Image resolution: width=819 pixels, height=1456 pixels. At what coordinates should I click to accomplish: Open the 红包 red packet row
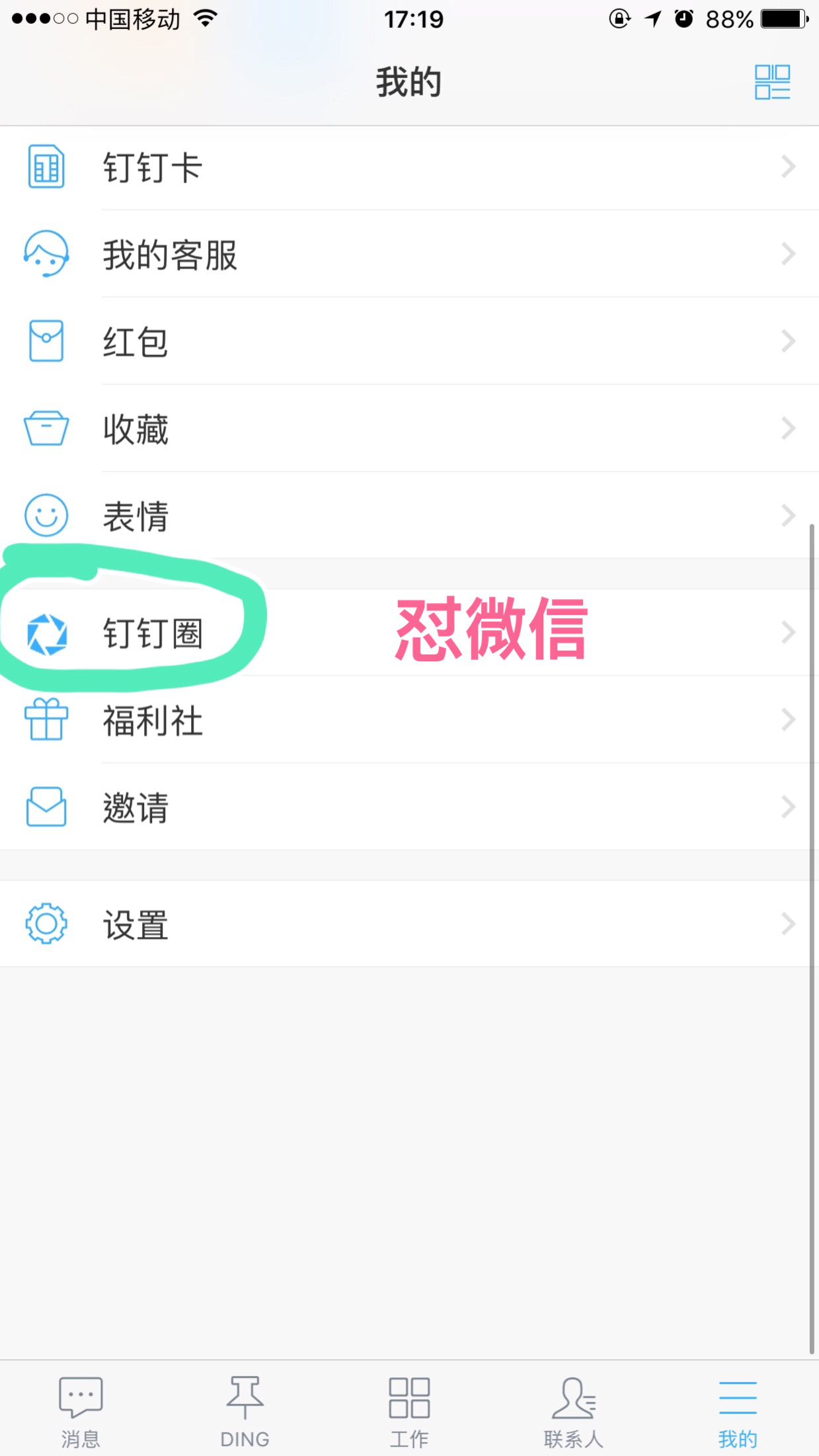[x=409, y=342]
